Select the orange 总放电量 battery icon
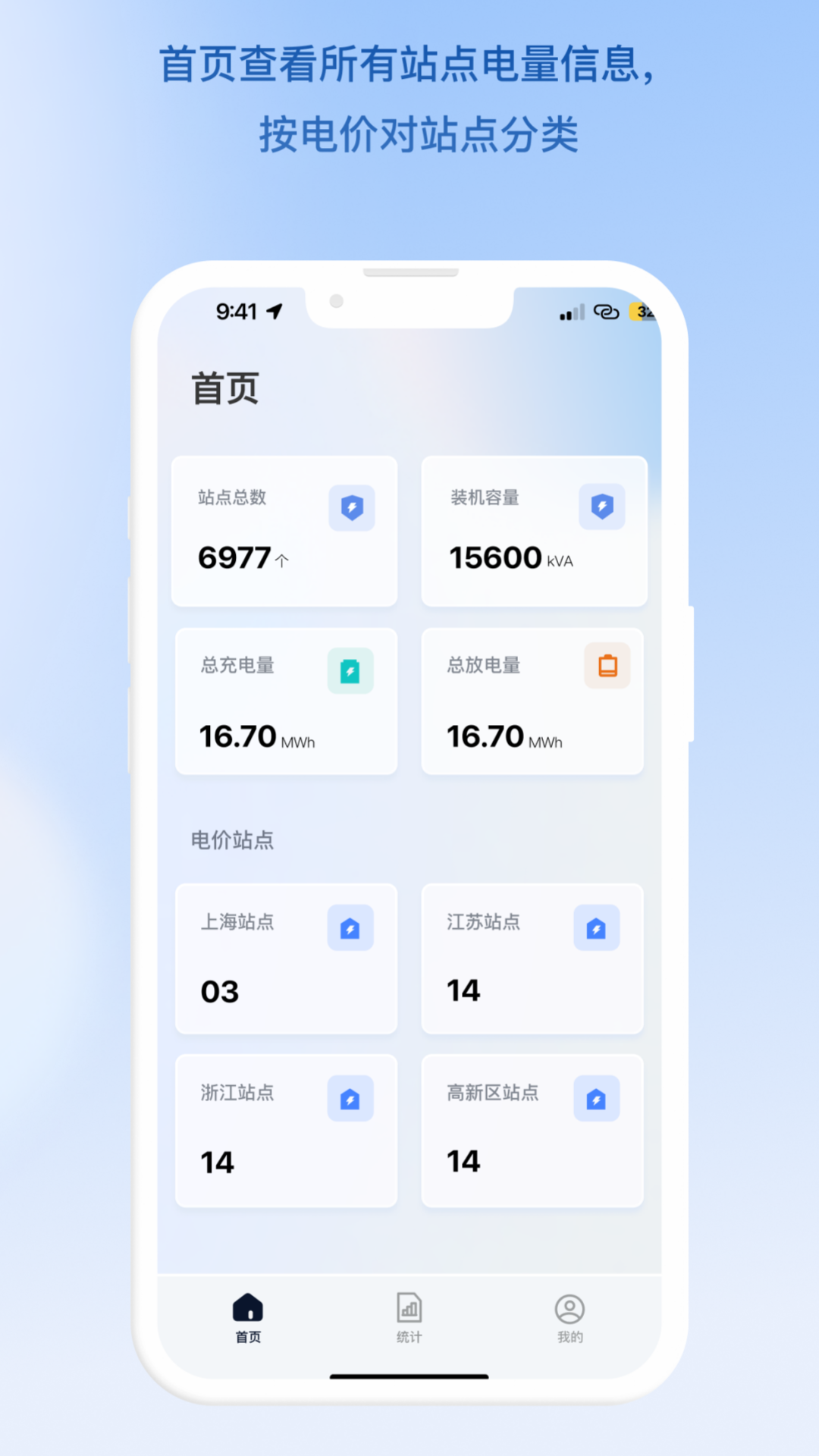 [x=606, y=665]
